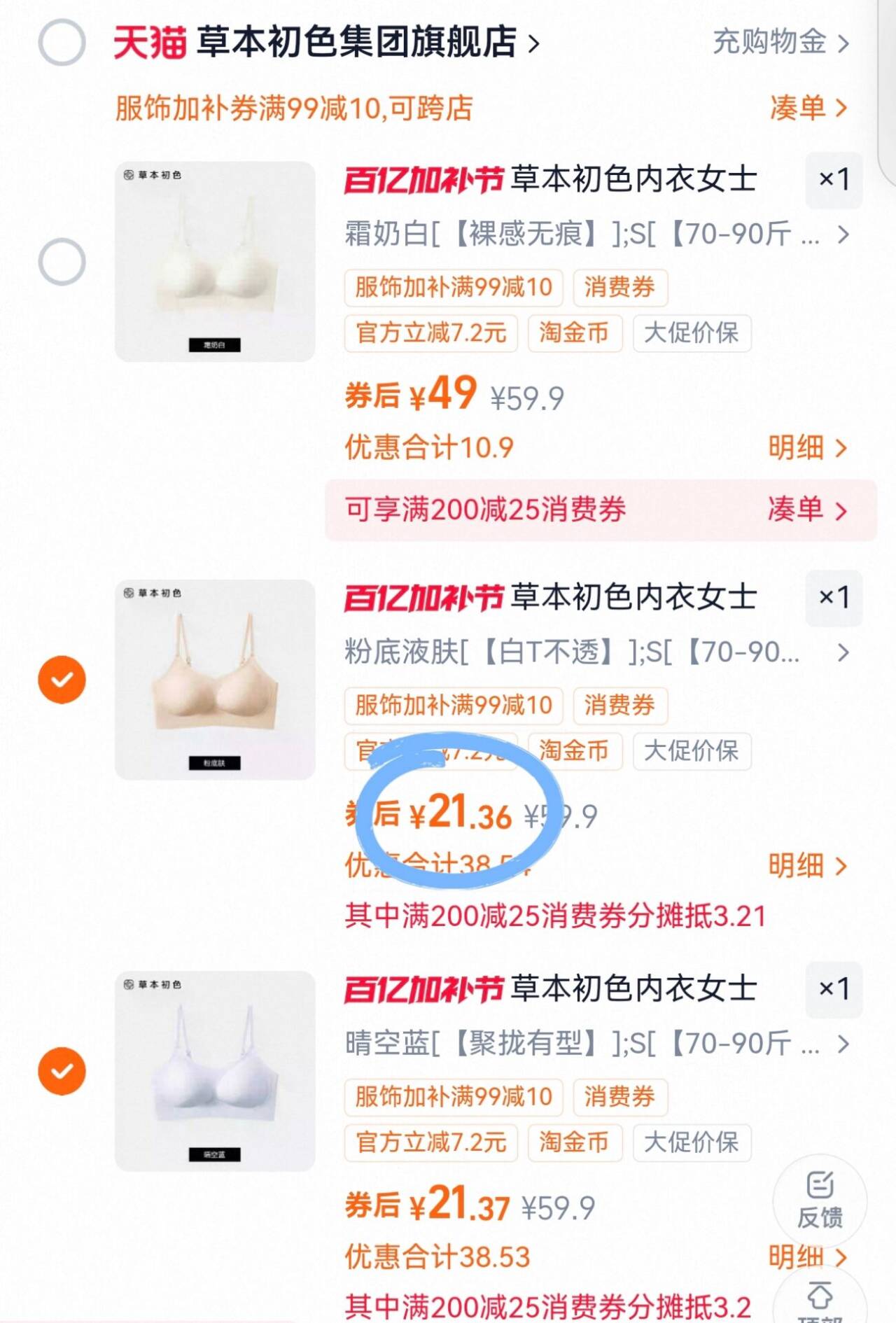
Task: Open the 反馈 feedback button
Action: pyautogui.click(x=820, y=1200)
